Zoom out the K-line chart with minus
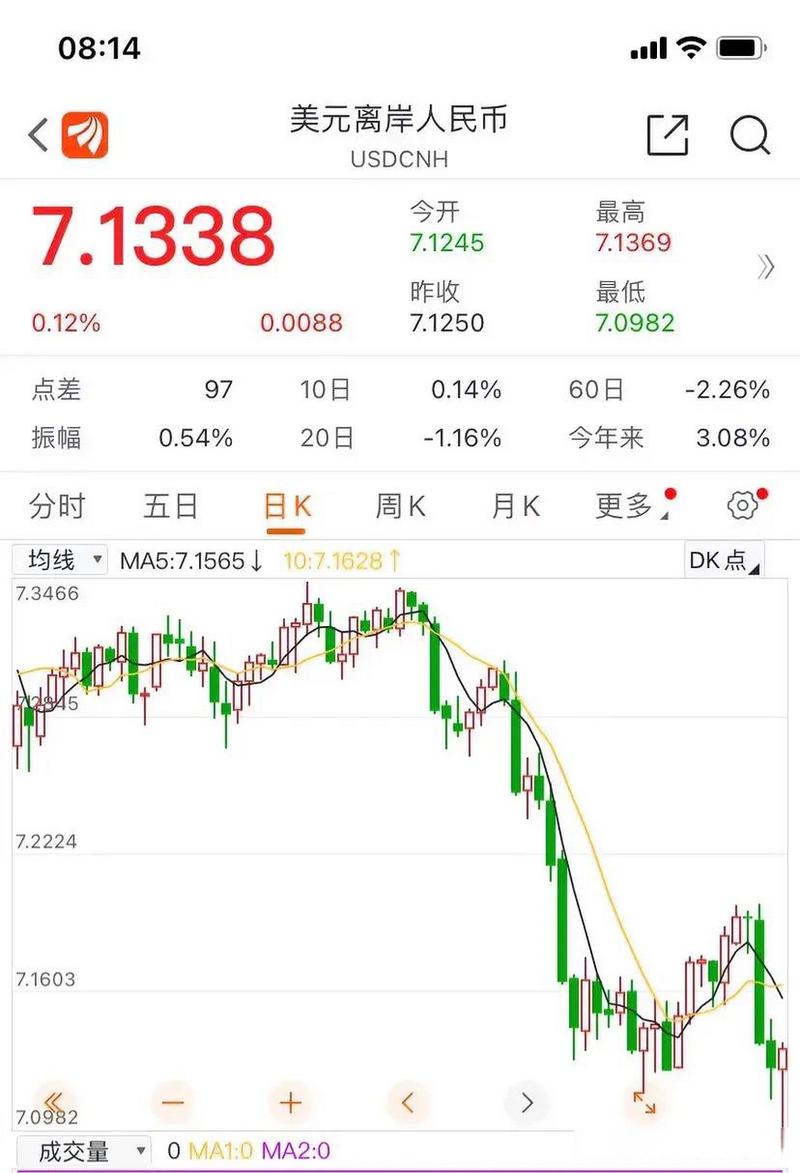This screenshot has height=1173, width=800. pos(173,1103)
